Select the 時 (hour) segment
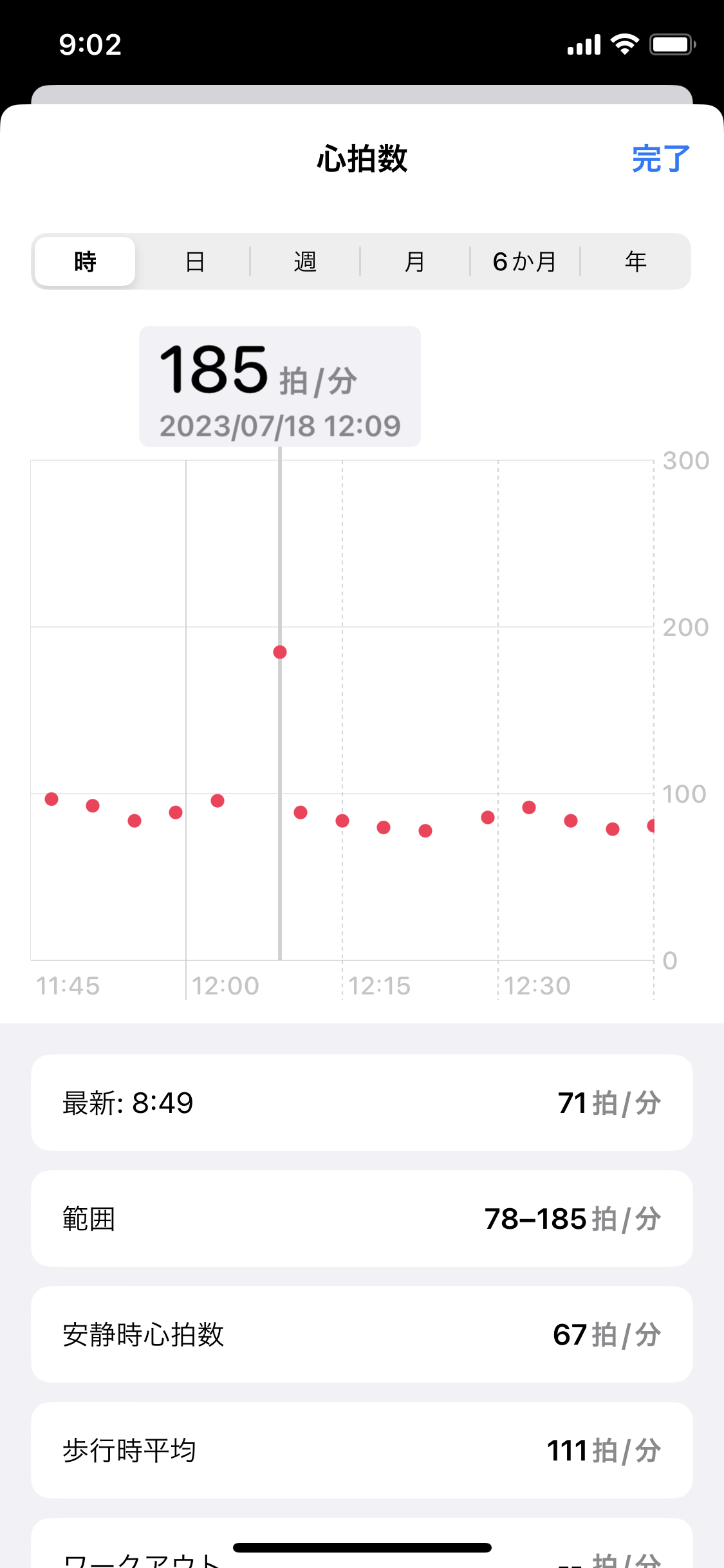Screen dimensions: 724x1568 pos(85,261)
